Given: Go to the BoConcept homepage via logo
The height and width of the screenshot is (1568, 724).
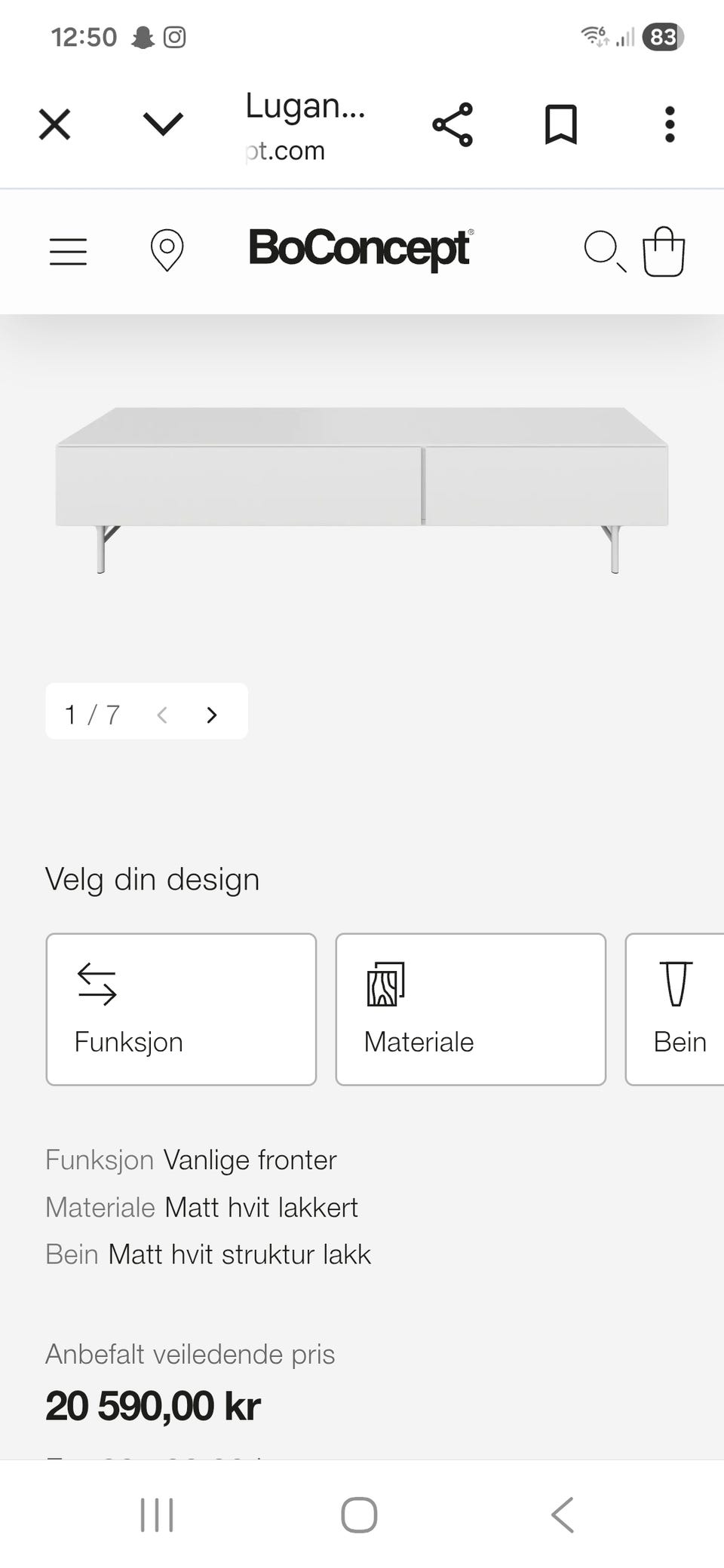Looking at the screenshot, I should tap(360, 248).
